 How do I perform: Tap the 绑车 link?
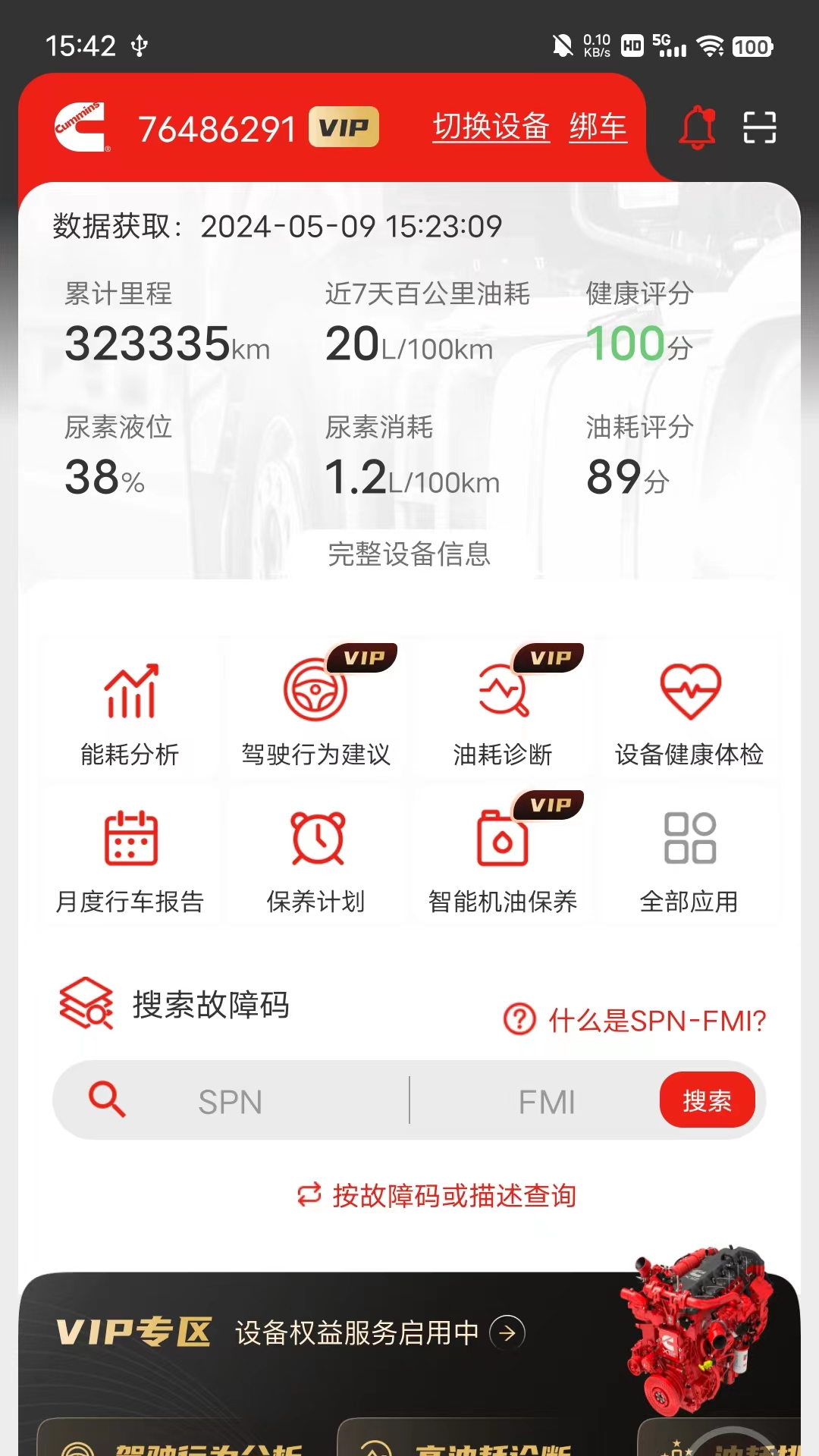point(598,127)
